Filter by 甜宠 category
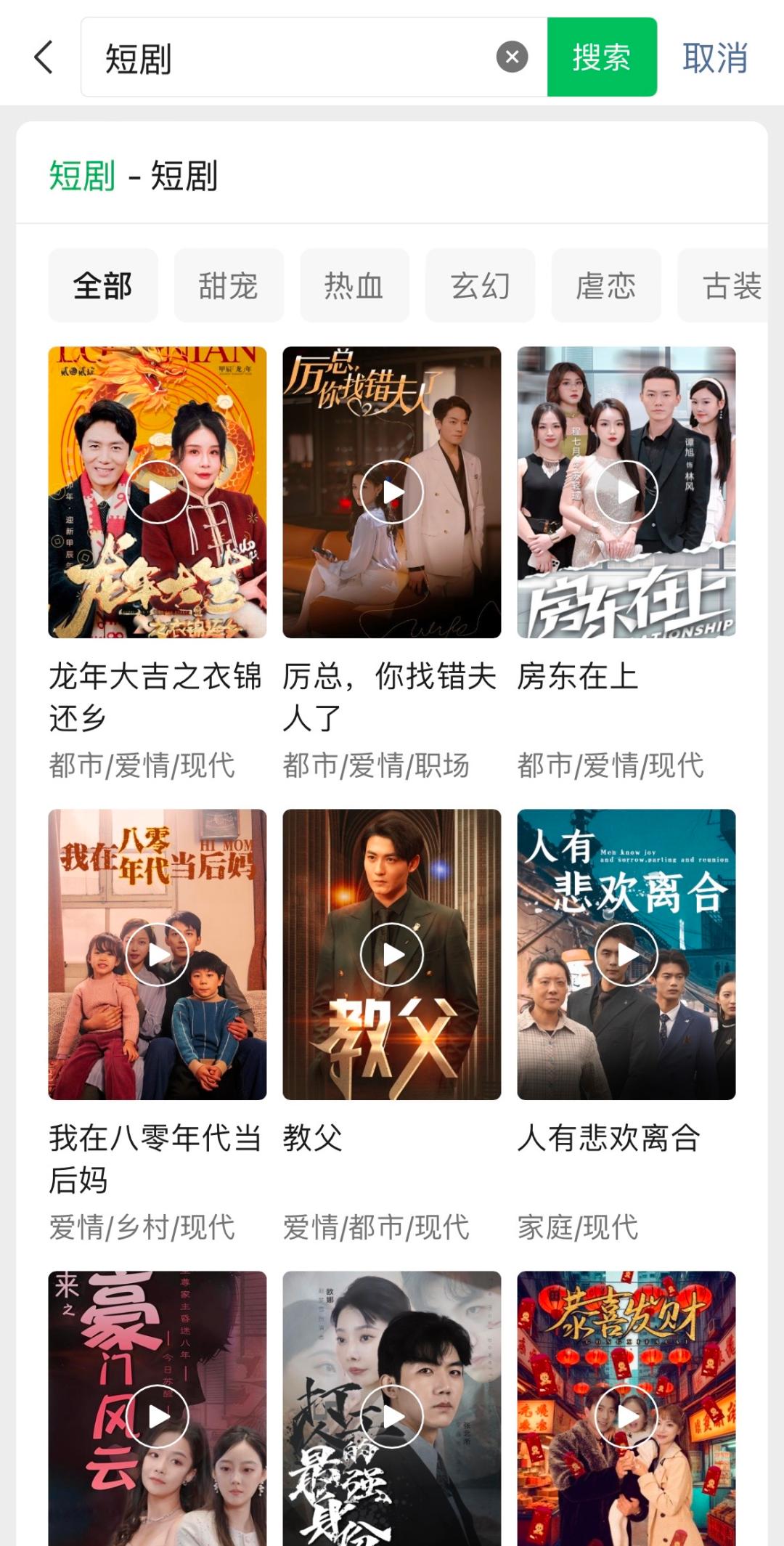784x1546 pixels. [229, 285]
